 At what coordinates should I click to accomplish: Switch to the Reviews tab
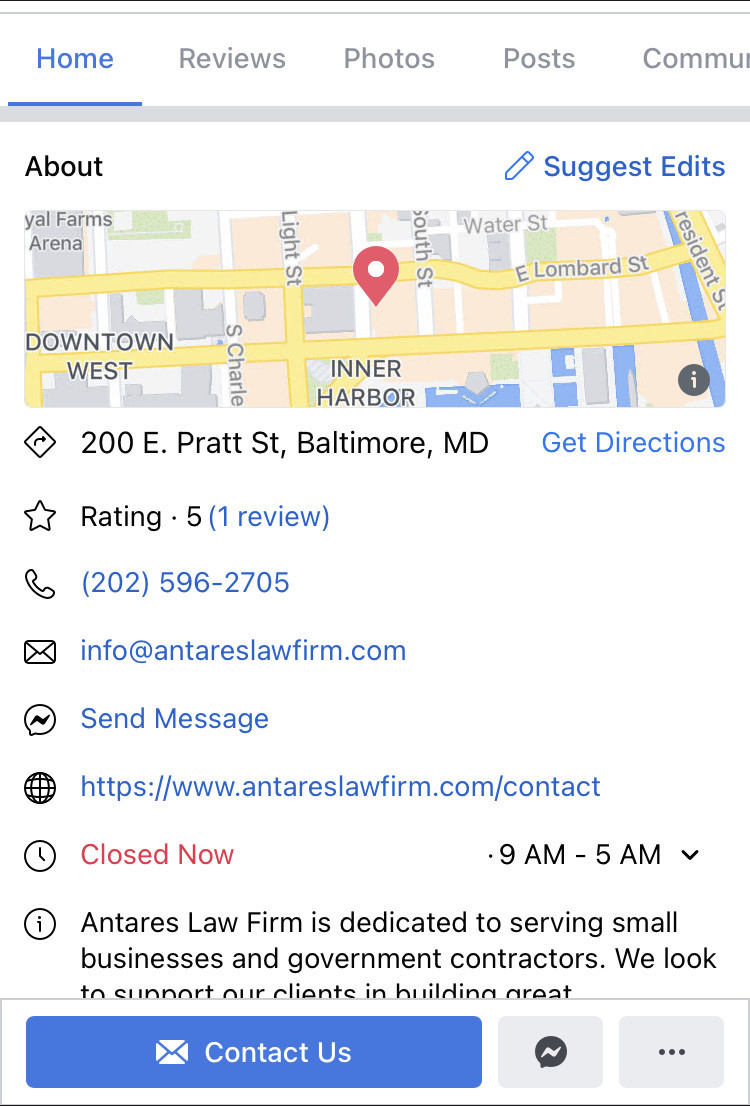(232, 59)
